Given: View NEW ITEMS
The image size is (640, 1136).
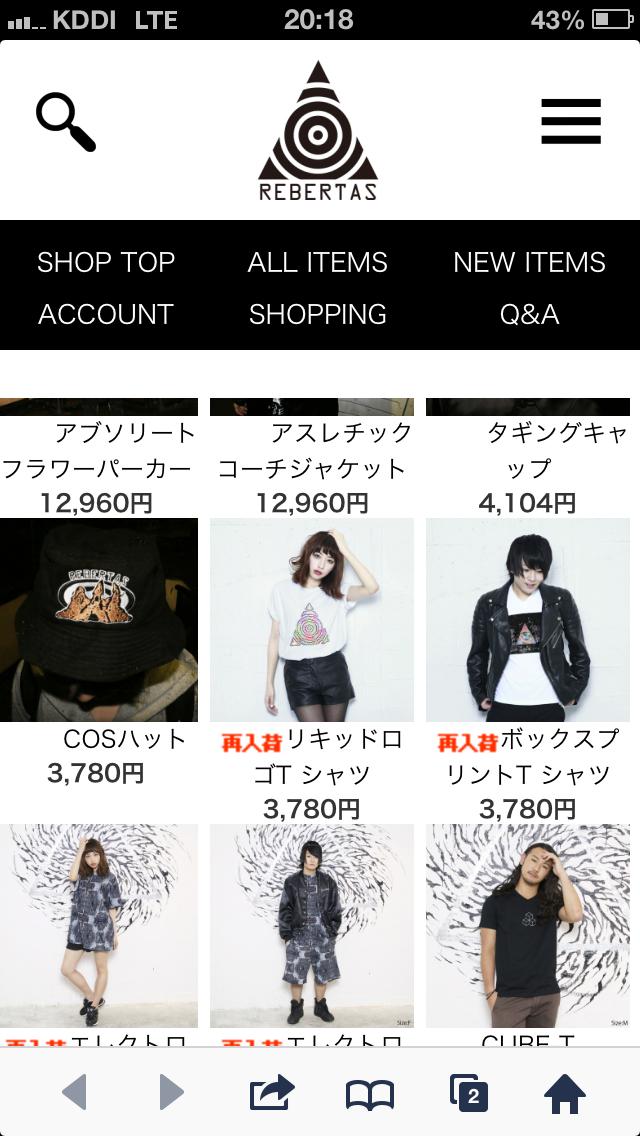Looking at the screenshot, I should point(529,262).
